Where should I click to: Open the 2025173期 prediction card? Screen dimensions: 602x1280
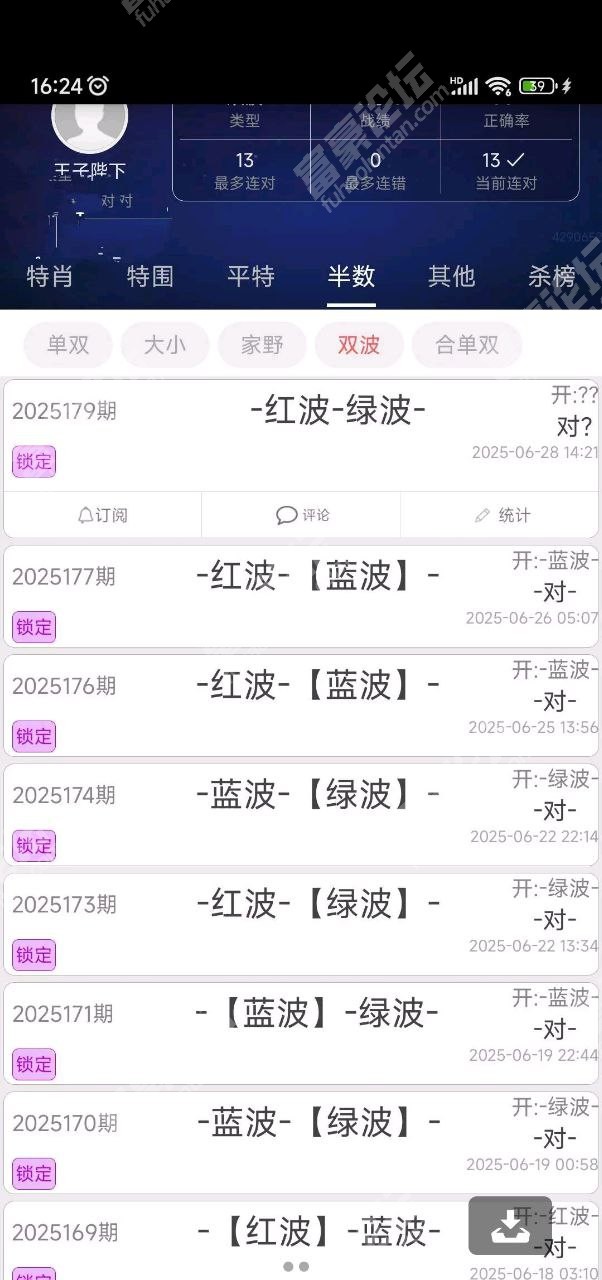point(301,924)
